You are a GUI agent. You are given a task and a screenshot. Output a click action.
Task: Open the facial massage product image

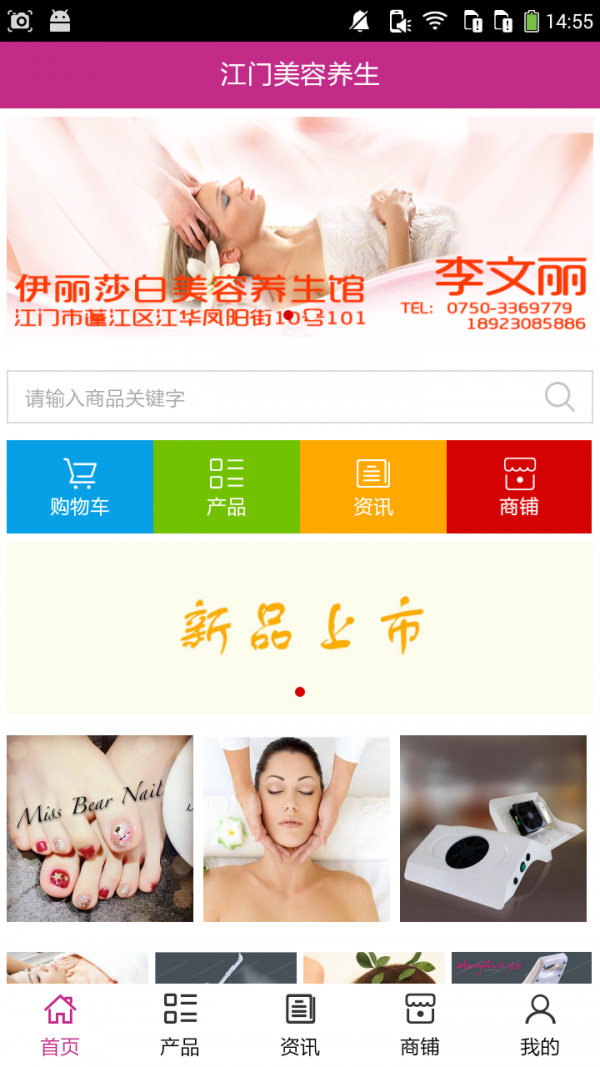click(x=296, y=829)
